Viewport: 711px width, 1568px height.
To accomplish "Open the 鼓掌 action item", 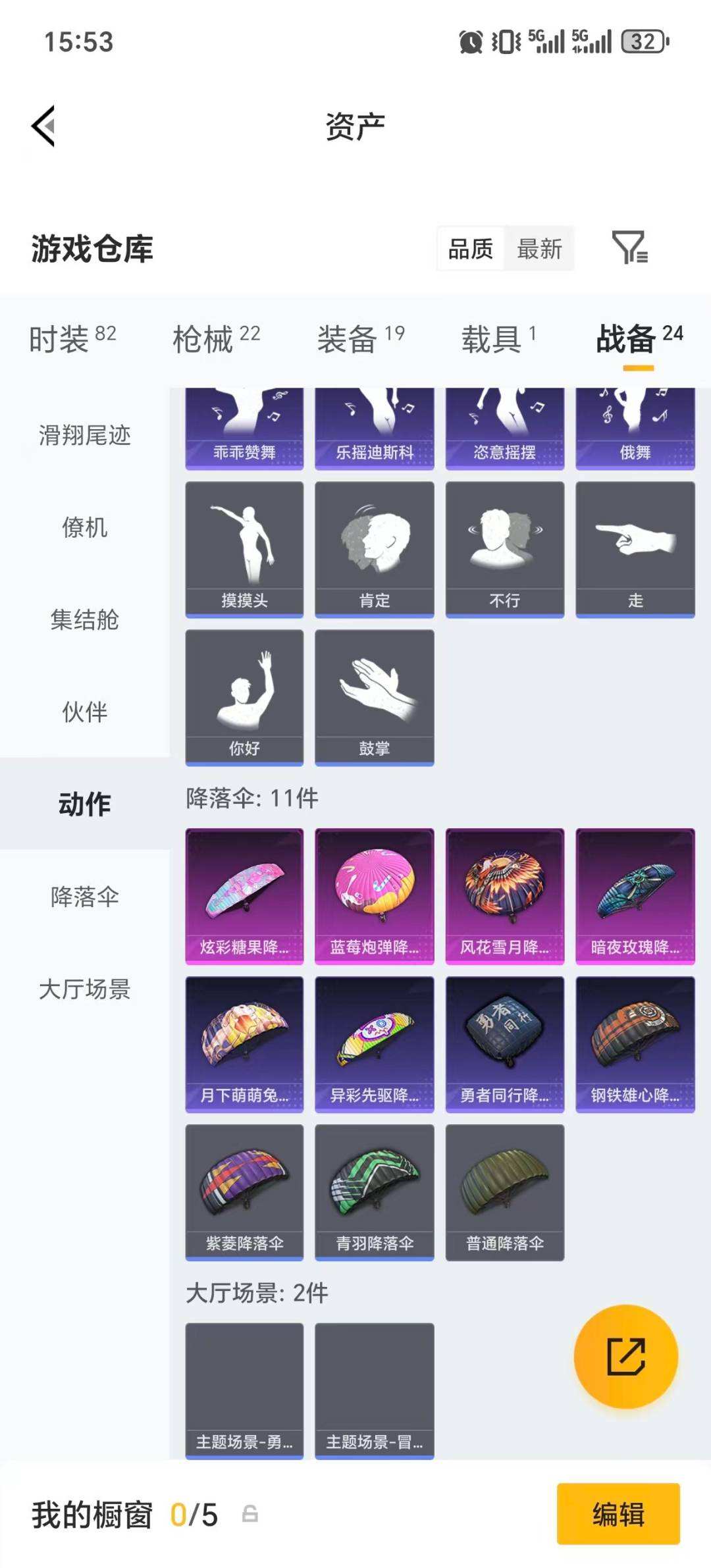I will (x=374, y=697).
